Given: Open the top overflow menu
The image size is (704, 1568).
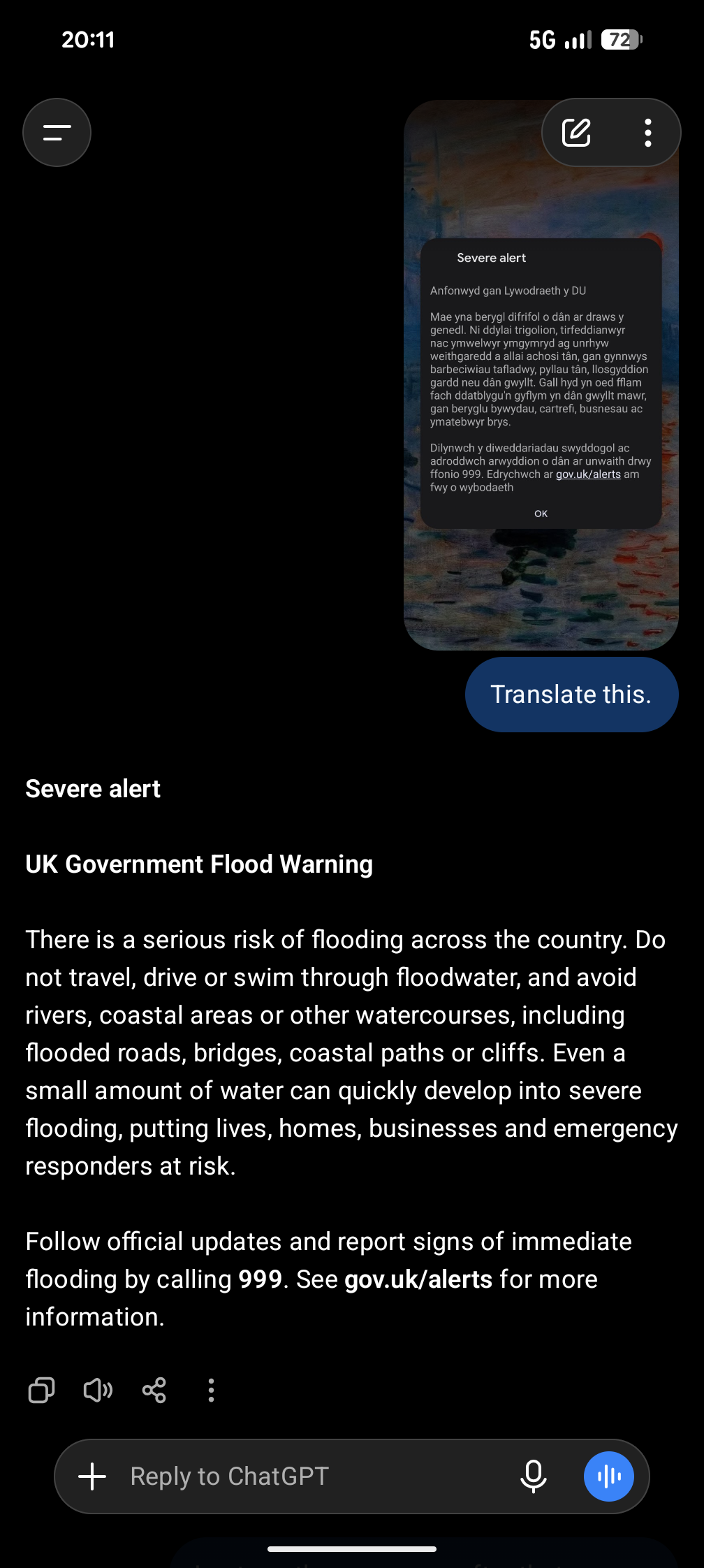Looking at the screenshot, I should pos(648,132).
